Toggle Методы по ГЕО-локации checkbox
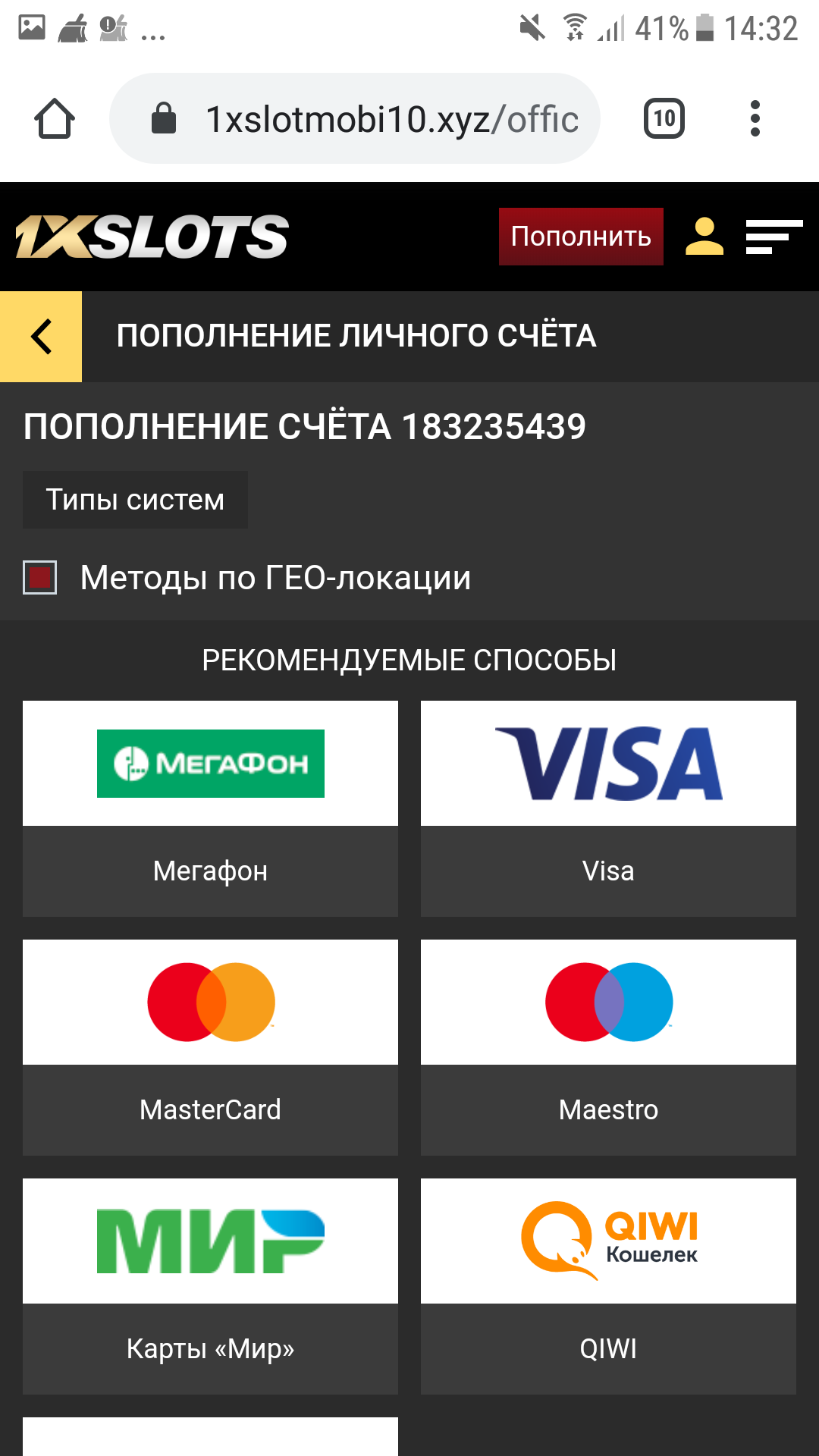Screen dimensions: 819x1456 (x=40, y=578)
